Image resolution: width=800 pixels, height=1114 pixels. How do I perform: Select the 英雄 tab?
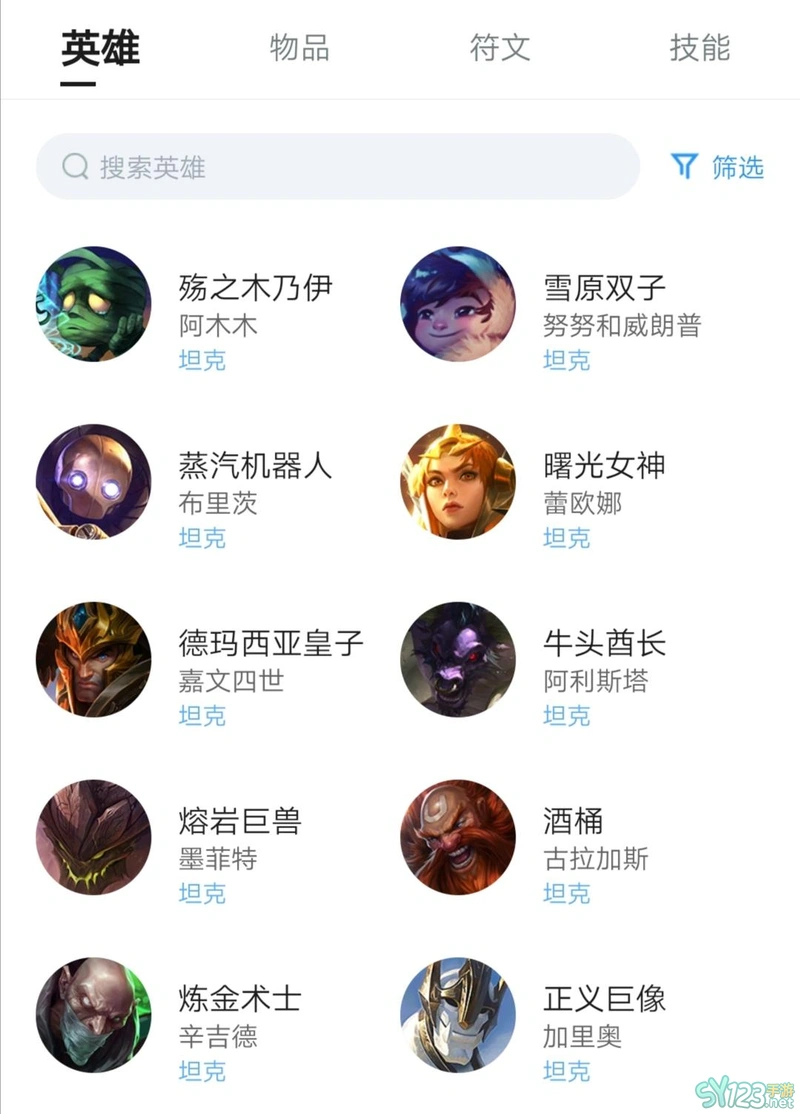(x=99, y=48)
